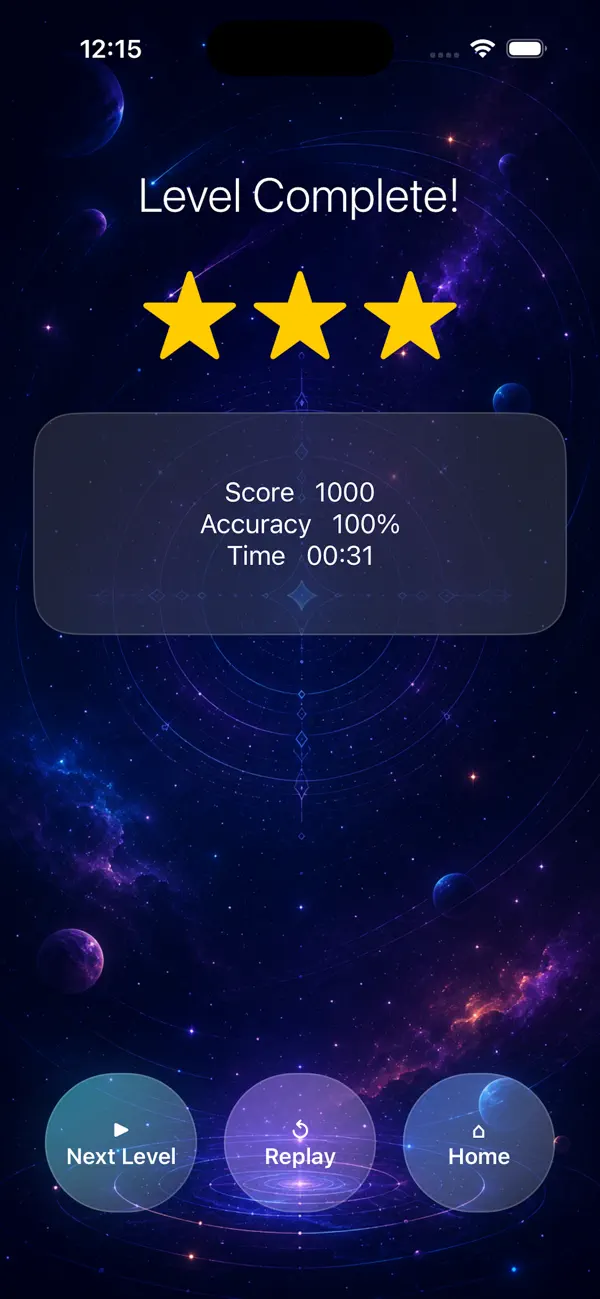Return to the Home screen
Image resolution: width=600 pixels, height=1299 pixels.
pos(479,1143)
